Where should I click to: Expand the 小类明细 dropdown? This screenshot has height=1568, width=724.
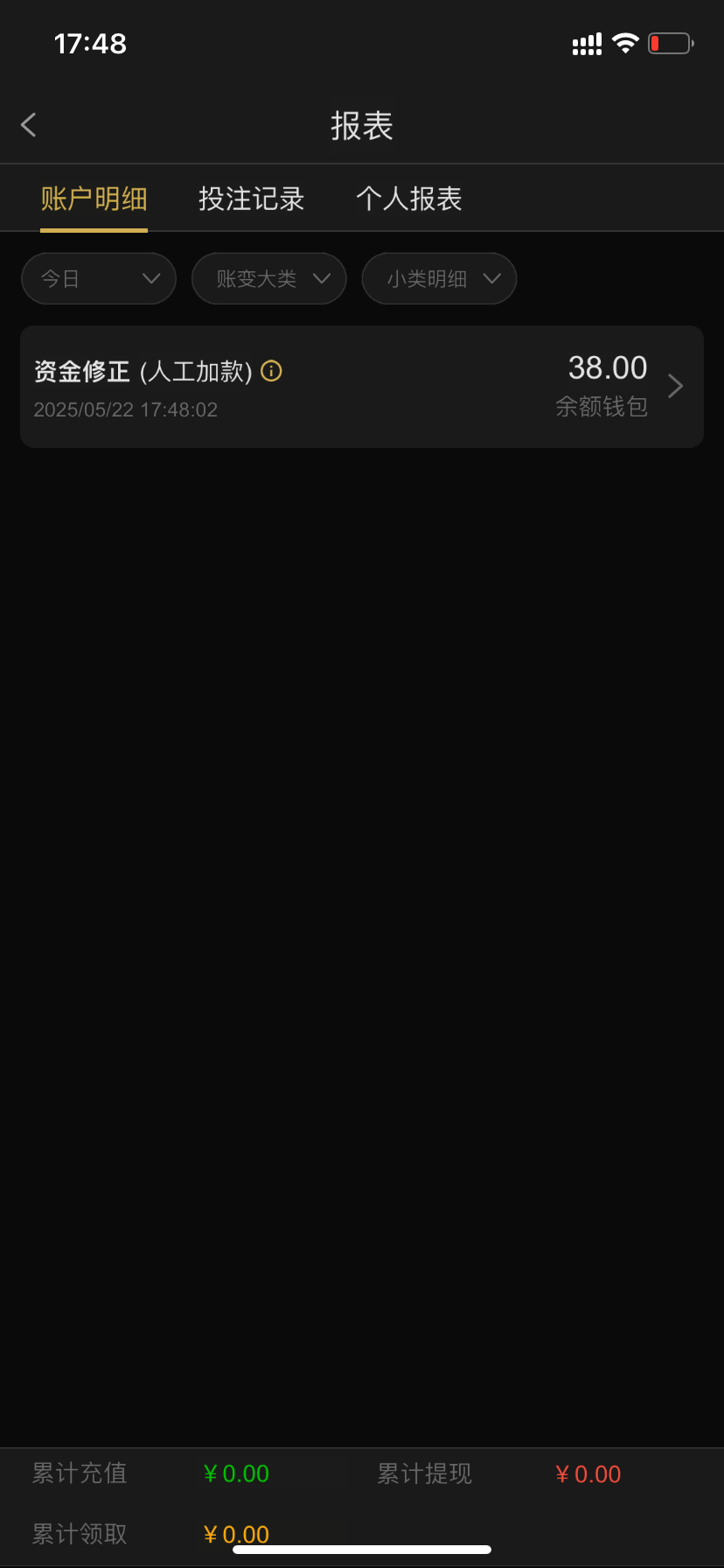coord(439,279)
